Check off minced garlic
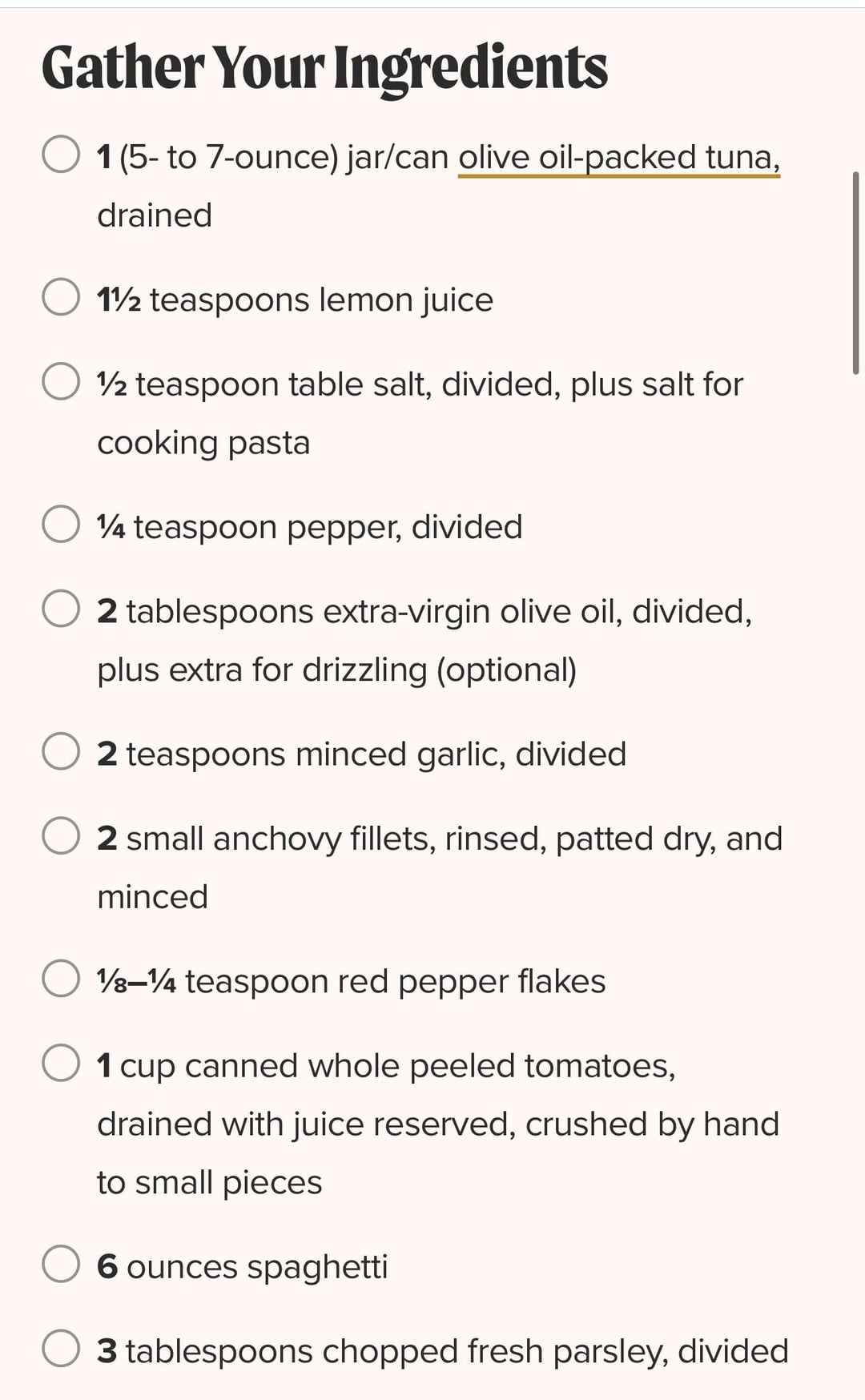The height and width of the screenshot is (1400, 865). tap(61, 751)
